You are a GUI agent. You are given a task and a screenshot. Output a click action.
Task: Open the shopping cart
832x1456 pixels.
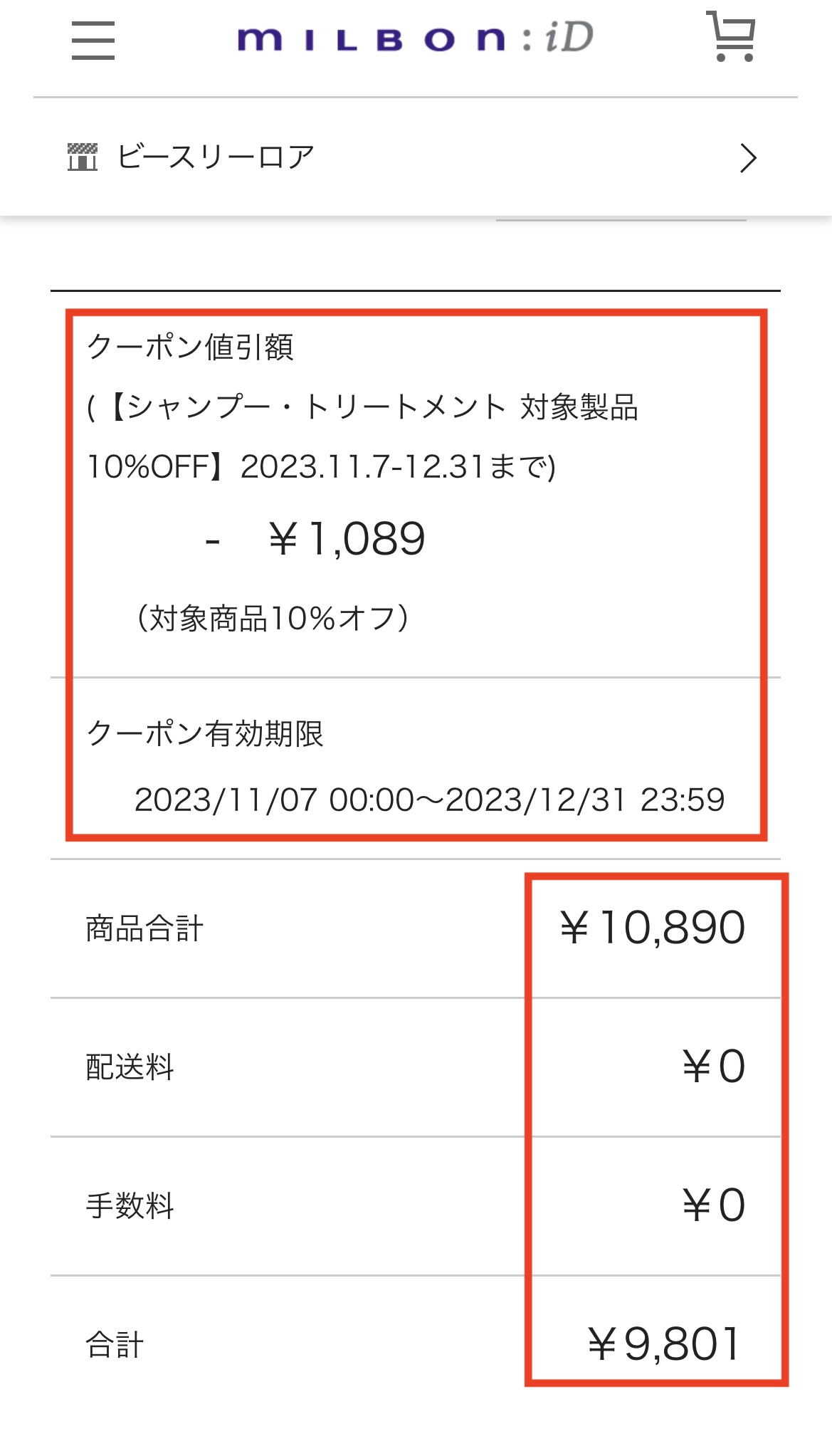(730, 37)
